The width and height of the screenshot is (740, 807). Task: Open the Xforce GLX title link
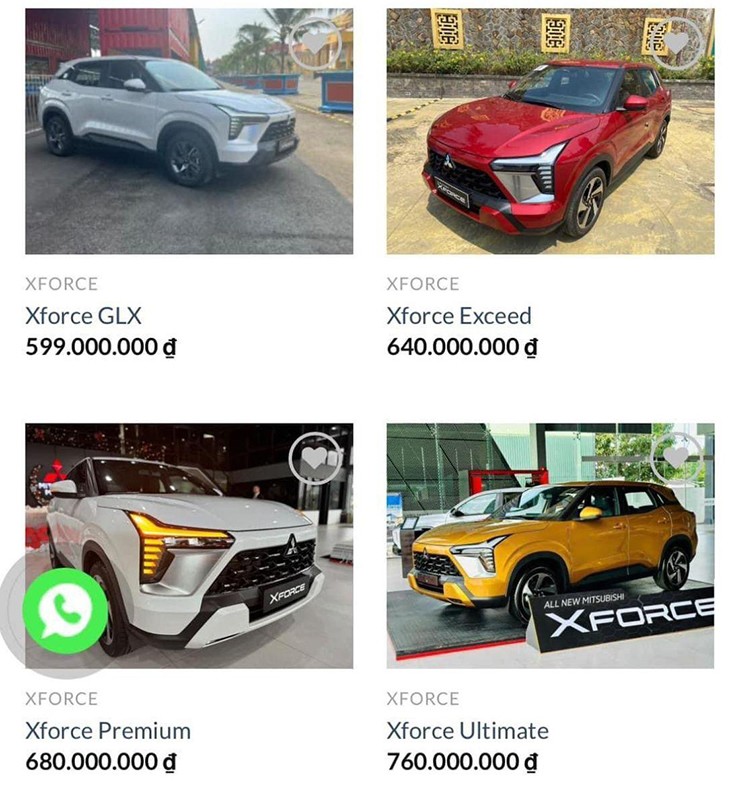[84, 316]
